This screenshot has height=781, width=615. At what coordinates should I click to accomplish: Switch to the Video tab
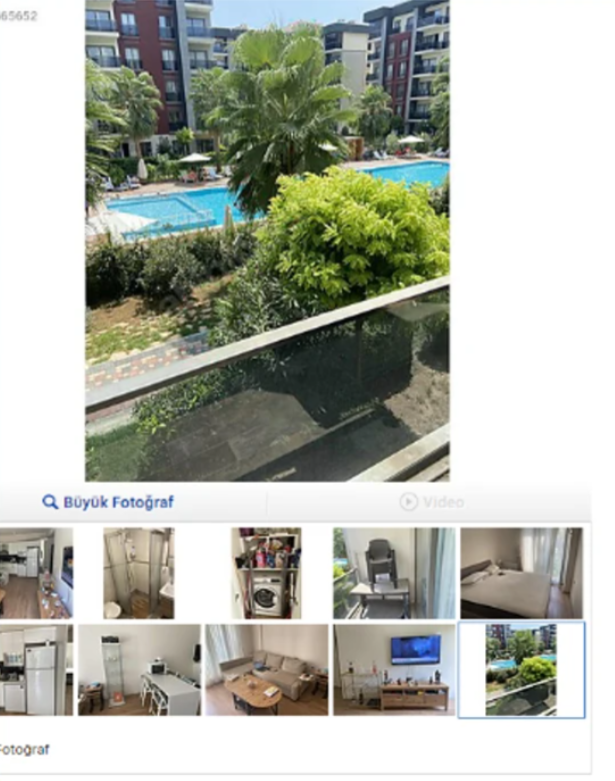point(431,502)
